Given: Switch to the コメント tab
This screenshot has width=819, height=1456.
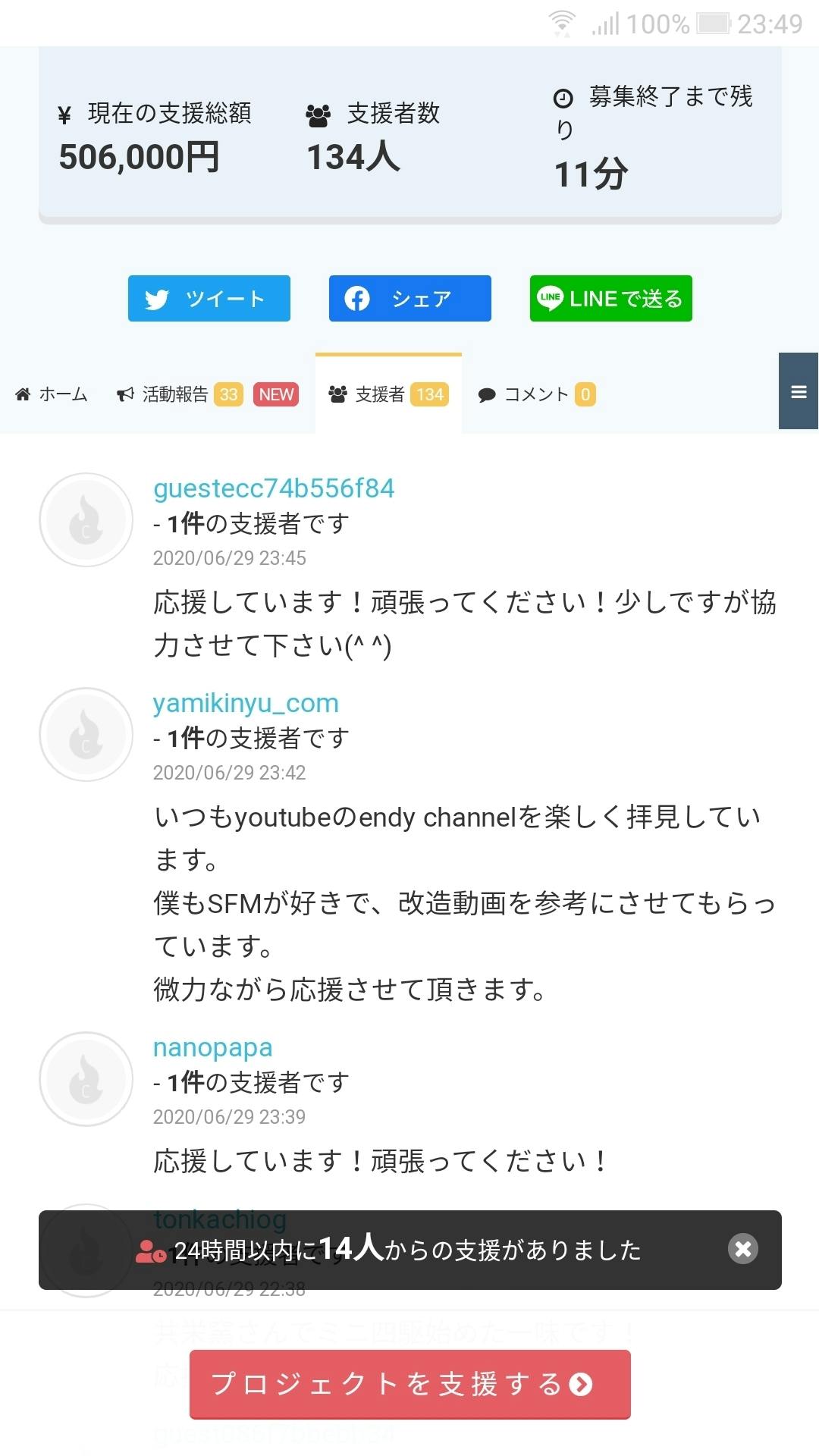Looking at the screenshot, I should click(x=536, y=394).
